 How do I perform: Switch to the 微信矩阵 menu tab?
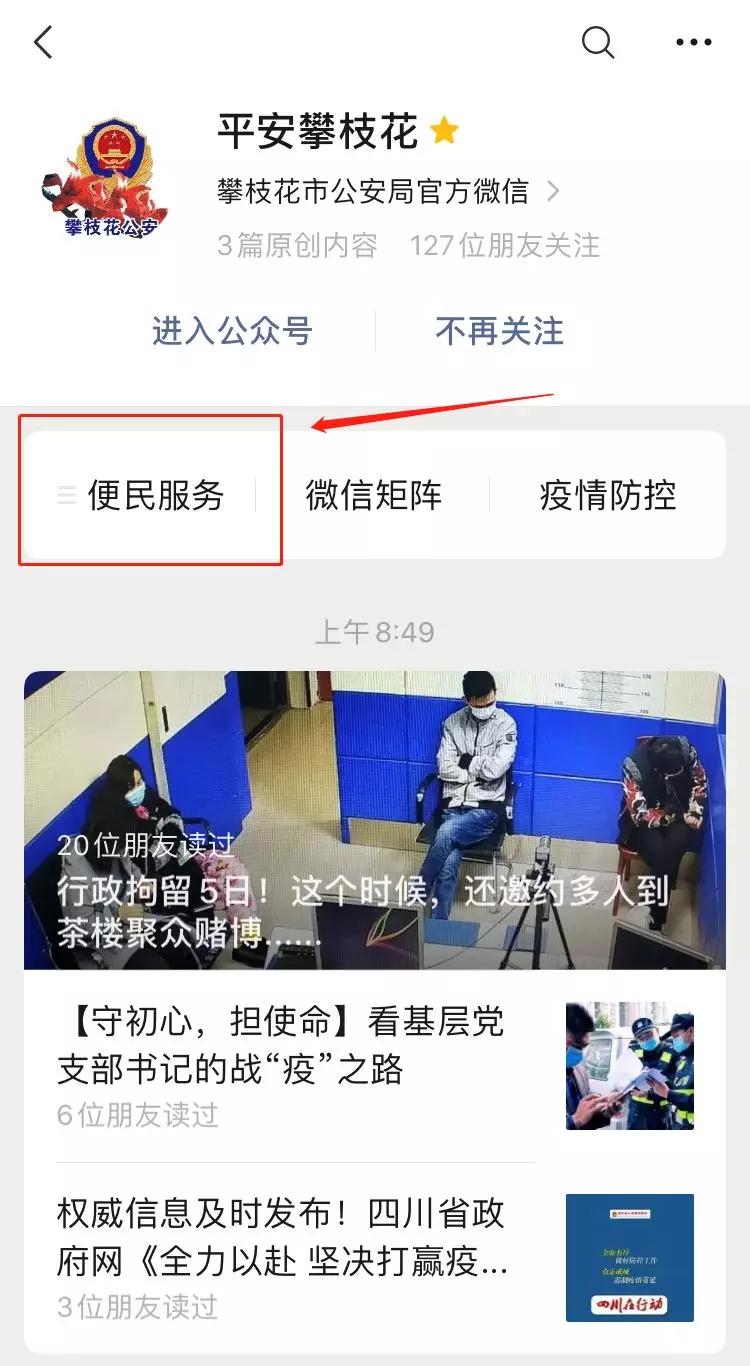[376, 493]
